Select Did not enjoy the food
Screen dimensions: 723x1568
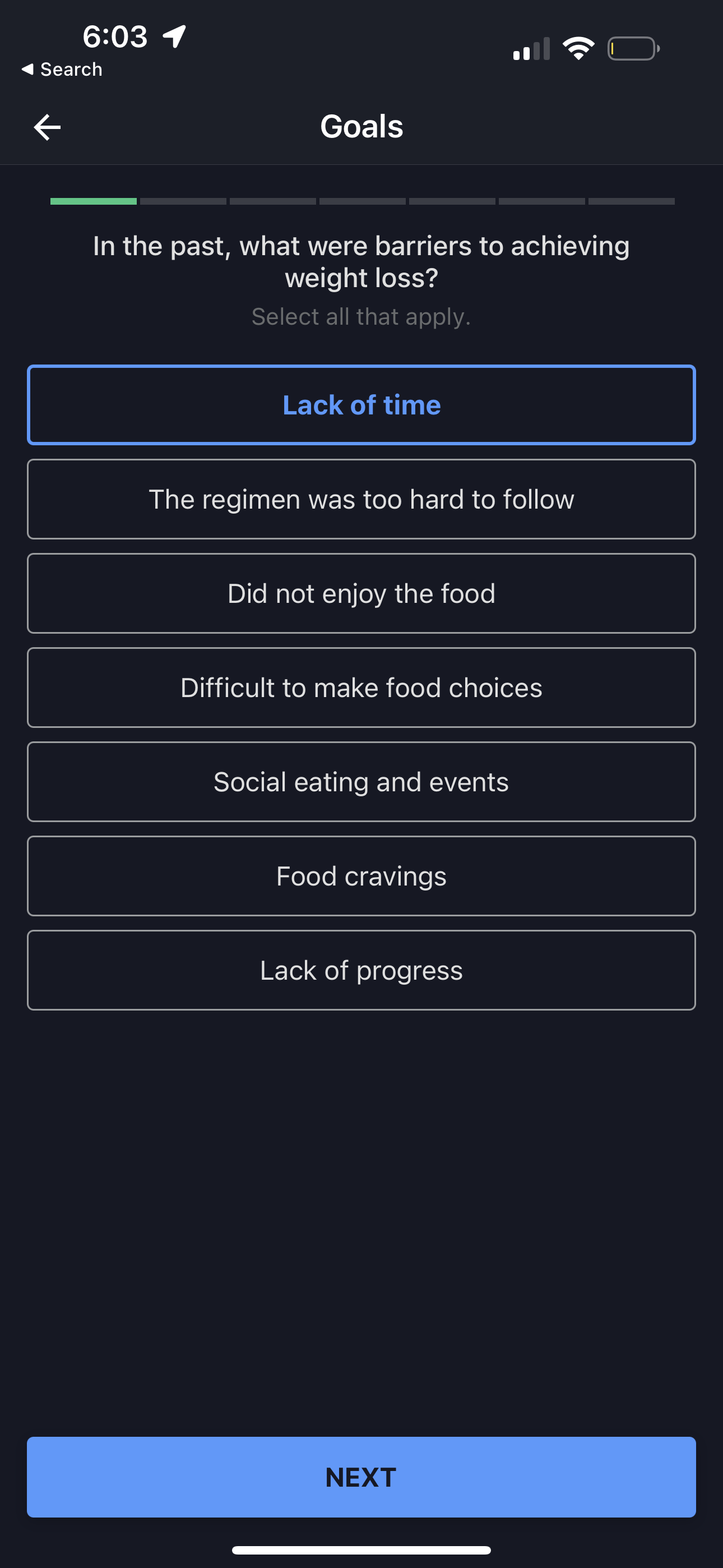pyautogui.click(x=361, y=593)
